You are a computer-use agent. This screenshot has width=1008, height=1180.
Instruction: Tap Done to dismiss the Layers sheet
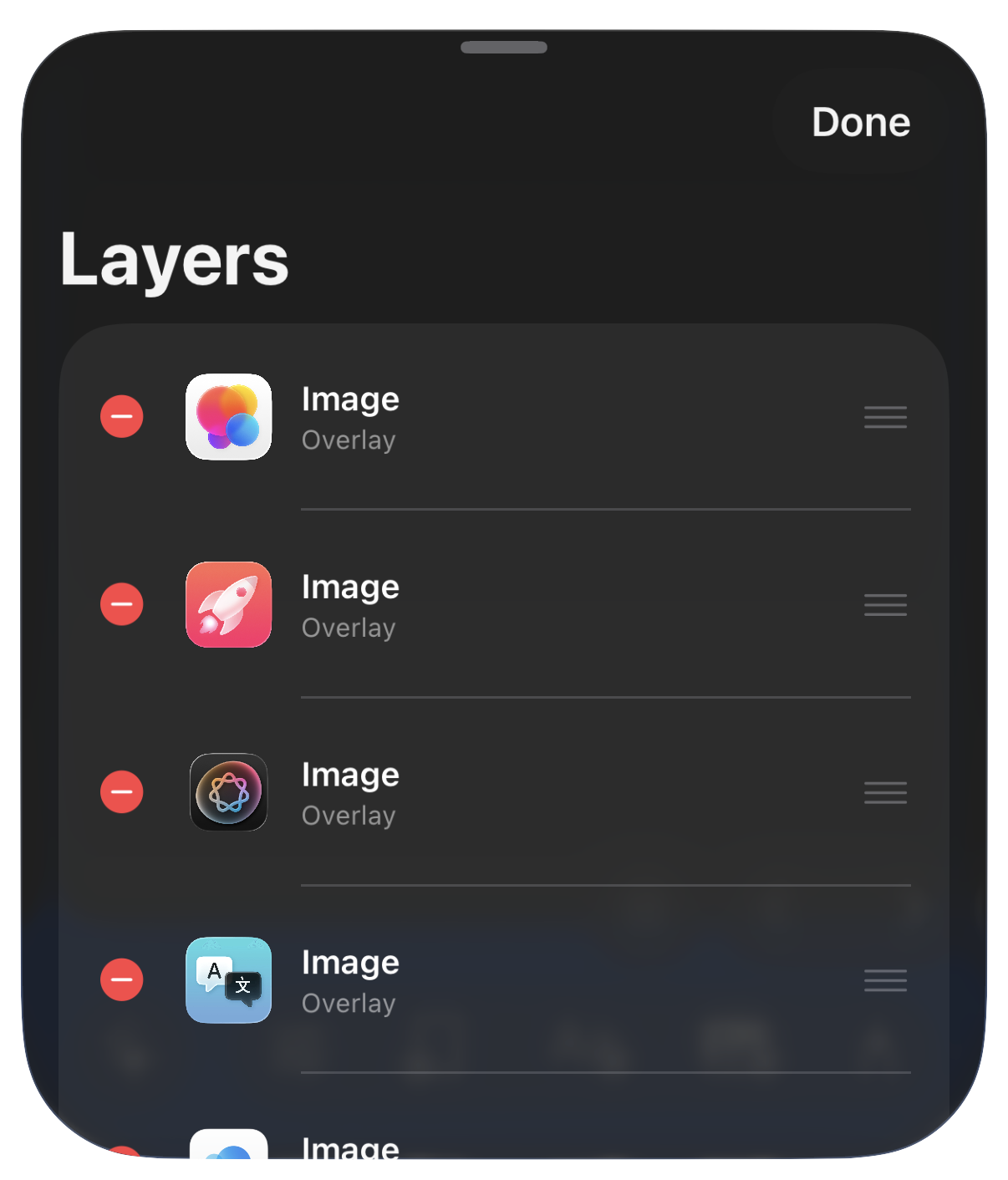click(x=860, y=122)
